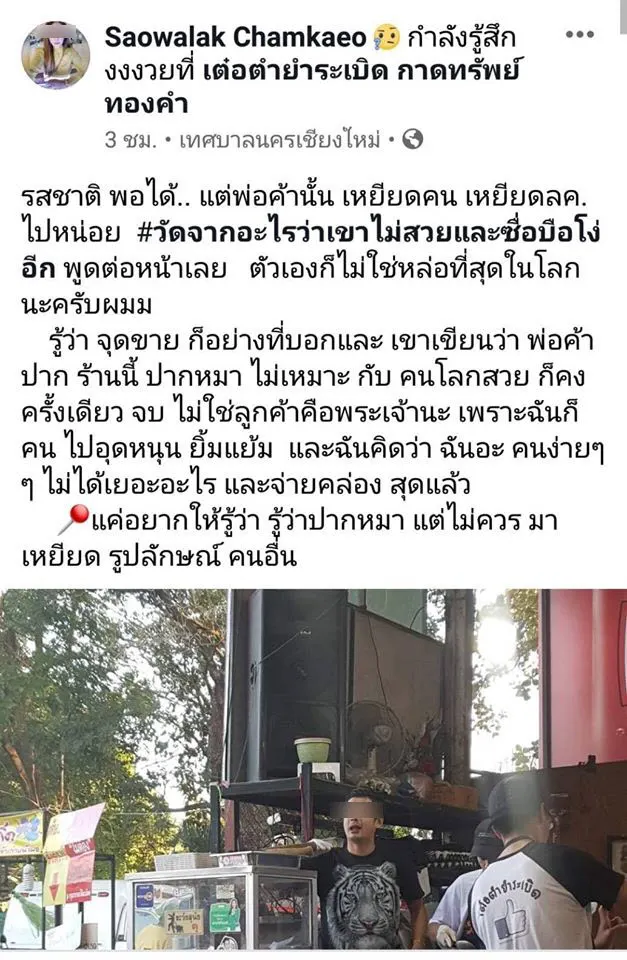Image resolution: width=627 pixels, height=960 pixels.
Task: Open Saowalak Chamkaeo's profile picture
Action: coord(55,55)
